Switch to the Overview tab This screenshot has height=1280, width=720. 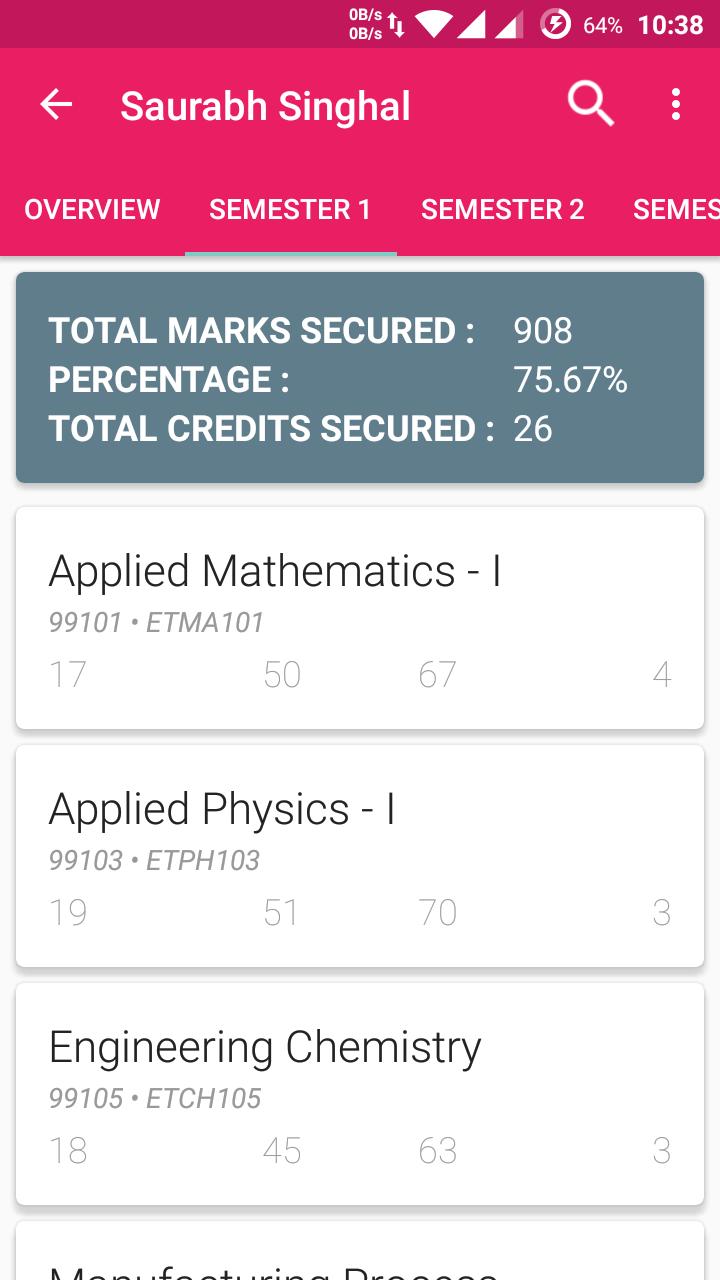[x=92, y=209]
